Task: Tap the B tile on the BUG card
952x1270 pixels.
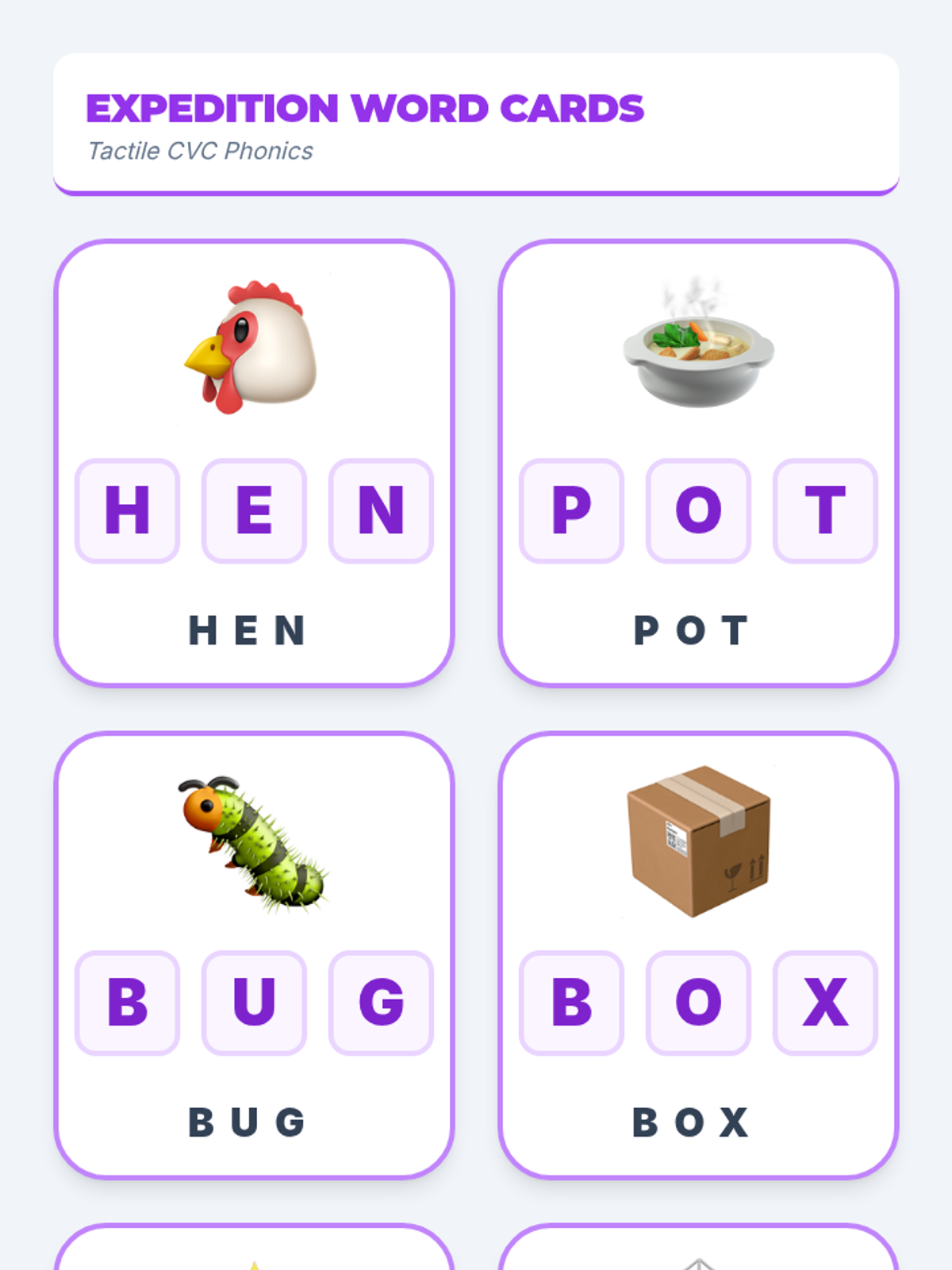Action: (x=127, y=1003)
